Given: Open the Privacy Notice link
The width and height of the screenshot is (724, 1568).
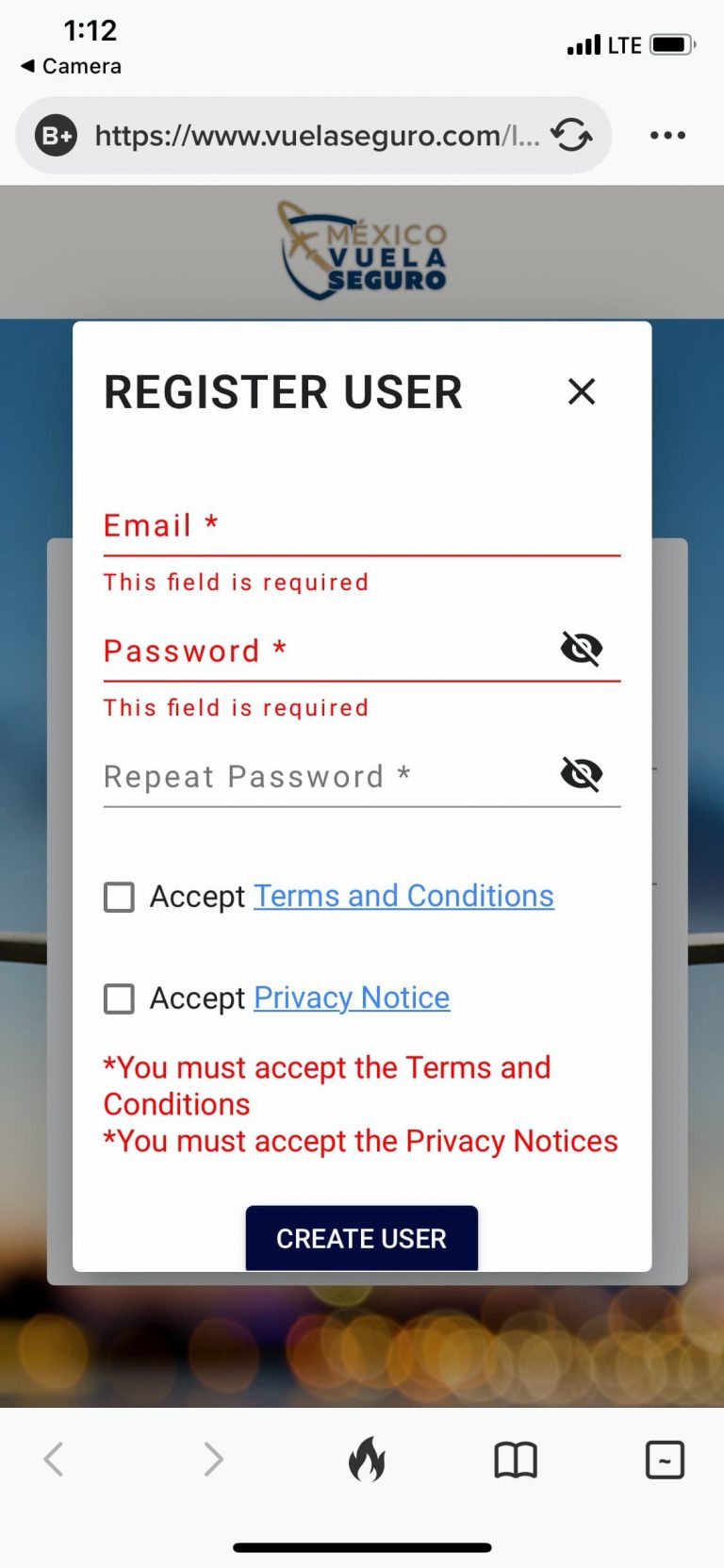Looking at the screenshot, I should 352,998.
